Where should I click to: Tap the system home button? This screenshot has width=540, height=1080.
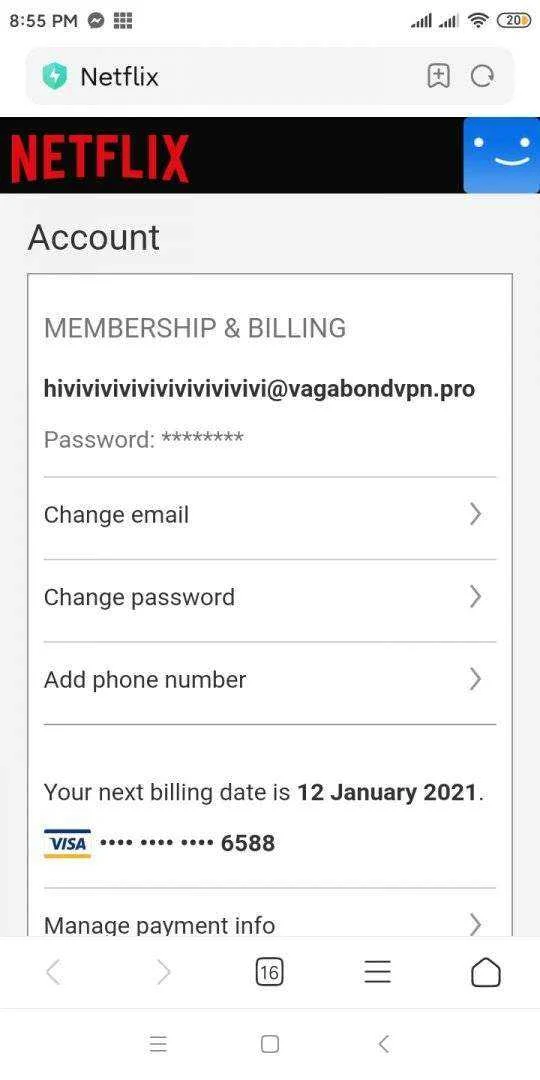270,1044
